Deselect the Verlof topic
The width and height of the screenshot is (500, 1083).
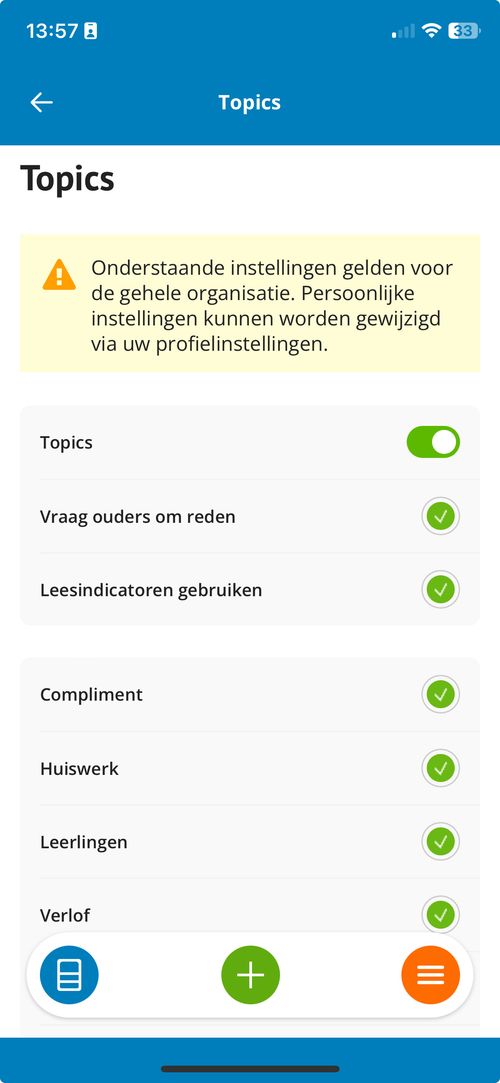[x=441, y=914]
